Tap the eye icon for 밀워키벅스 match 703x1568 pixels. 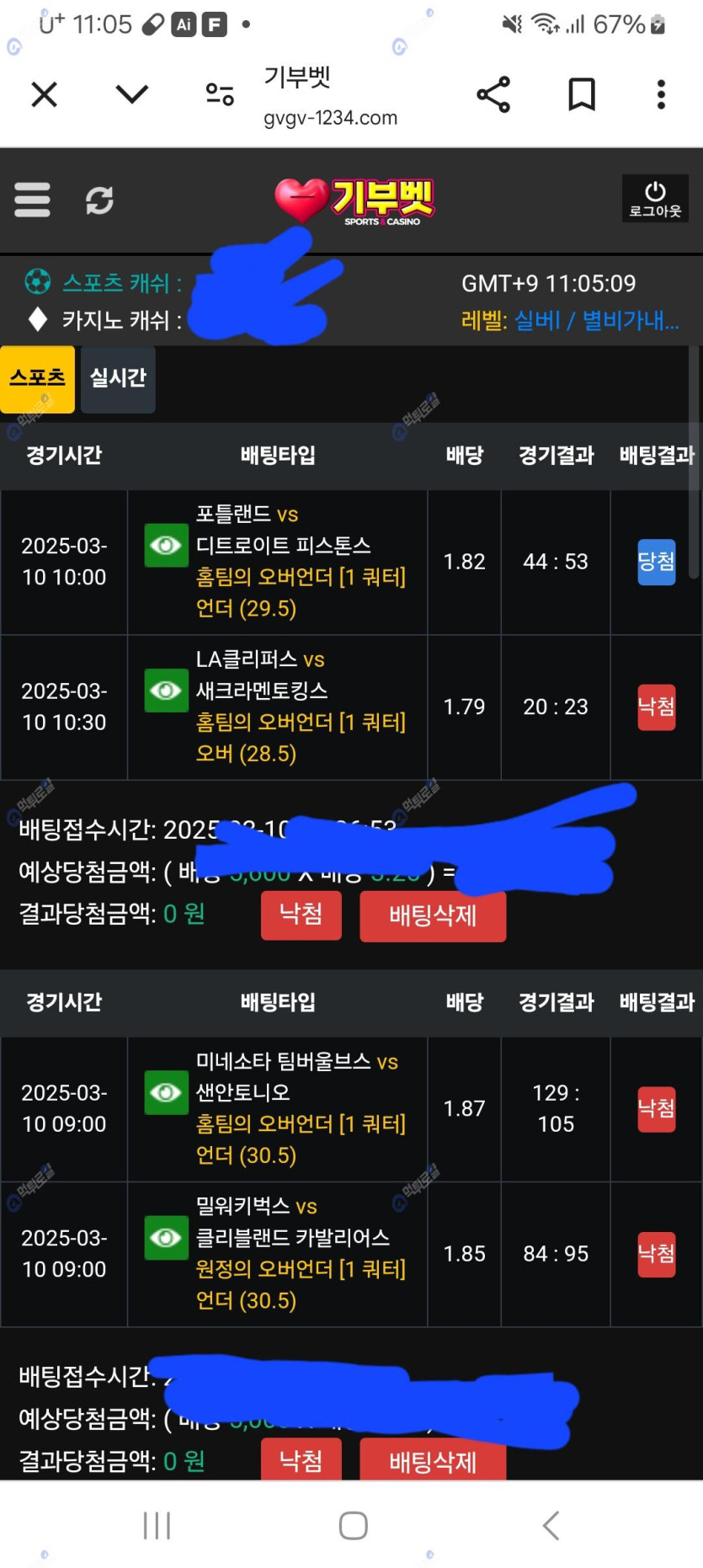[166, 1238]
